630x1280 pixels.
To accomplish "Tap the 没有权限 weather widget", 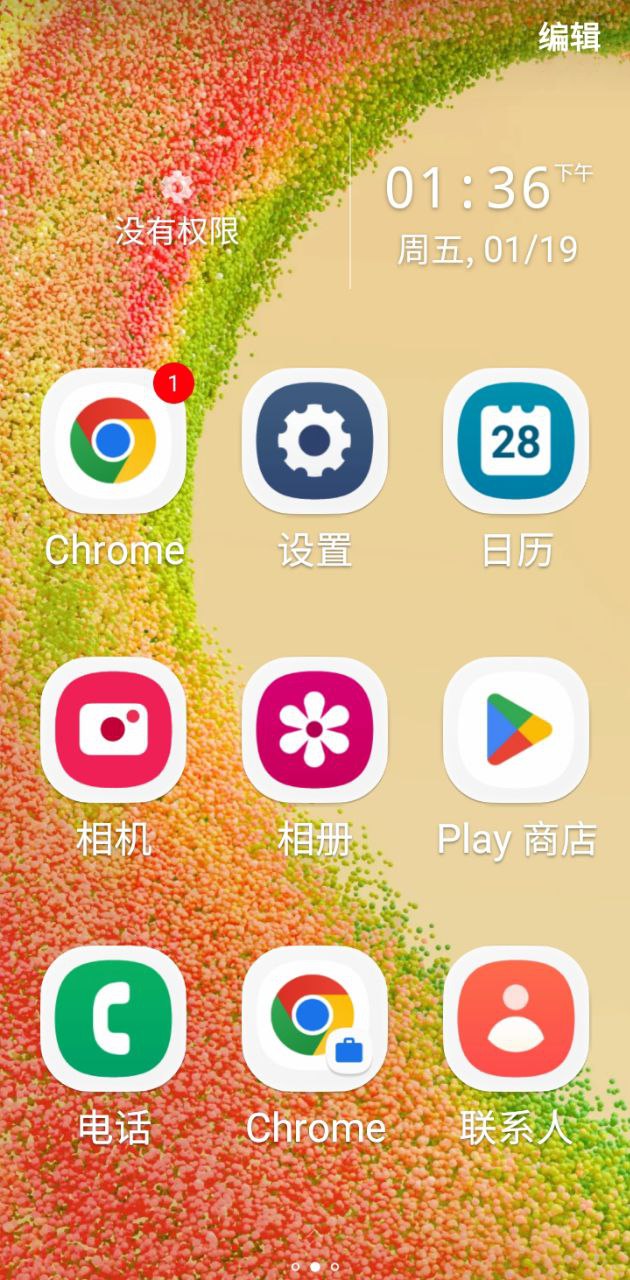I will 177,212.
